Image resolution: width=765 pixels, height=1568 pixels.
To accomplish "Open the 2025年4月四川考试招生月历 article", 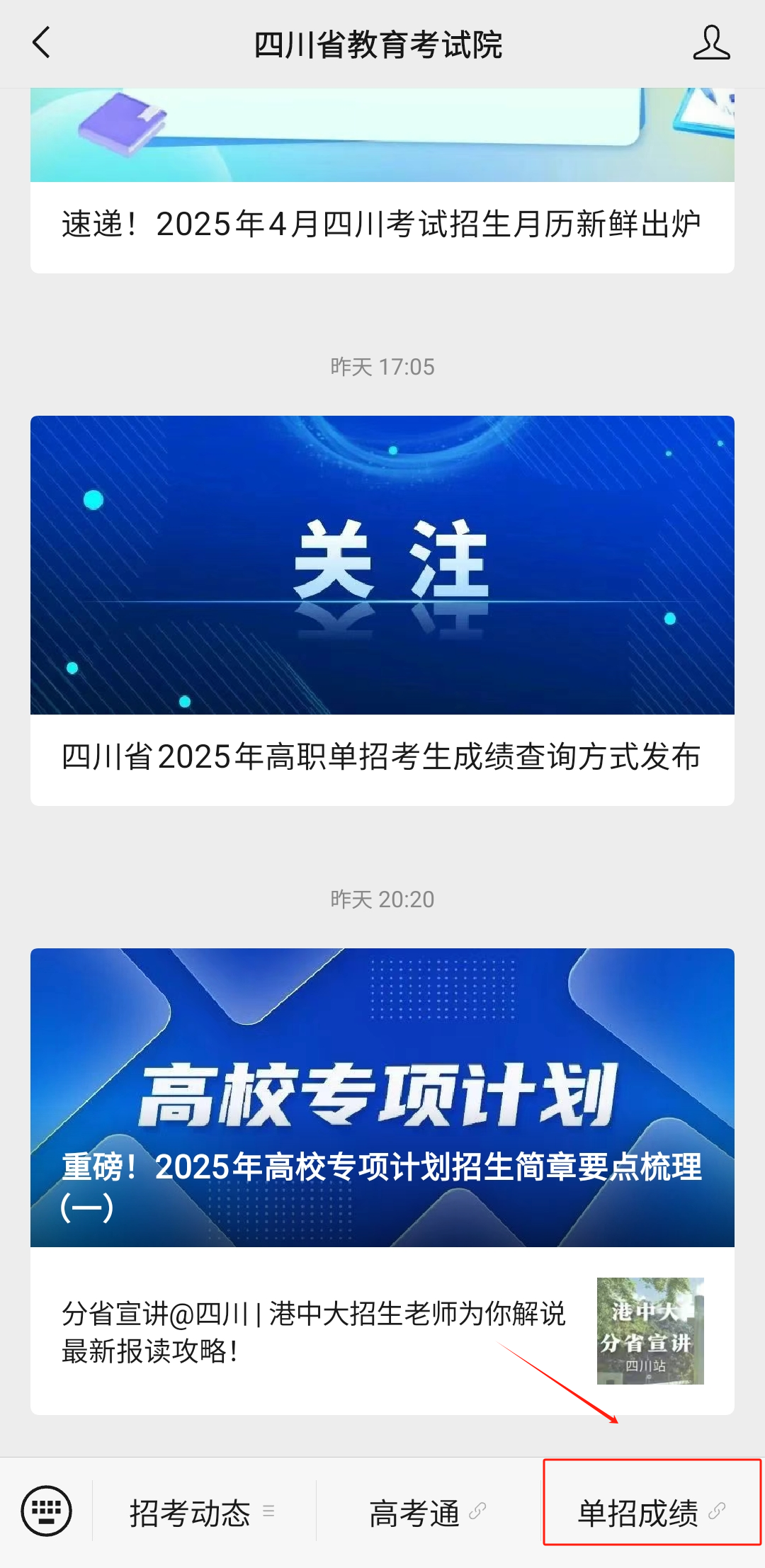I will pyautogui.click(x=381, y=224).
